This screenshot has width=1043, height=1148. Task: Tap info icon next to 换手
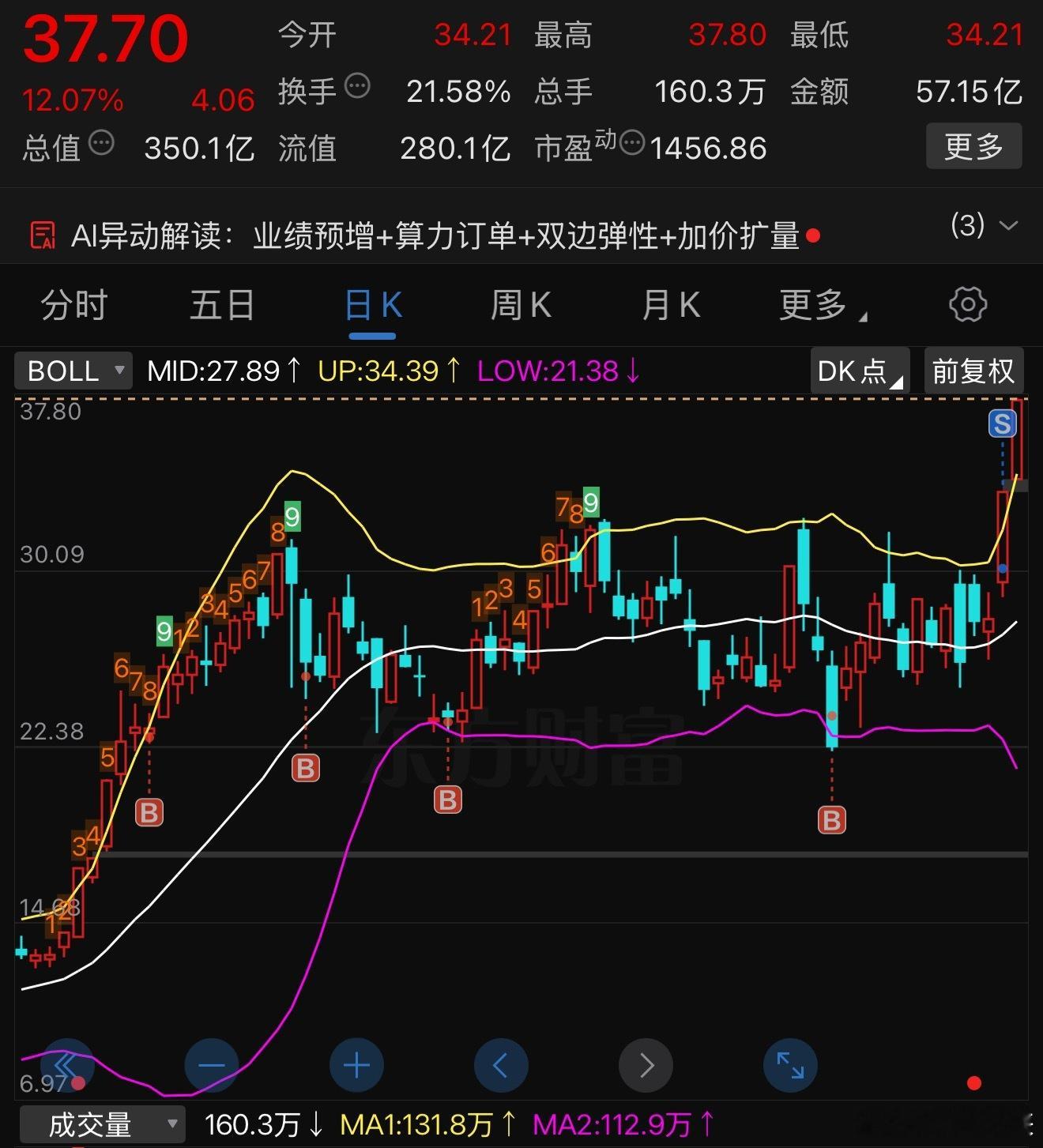tap(357, 85)
